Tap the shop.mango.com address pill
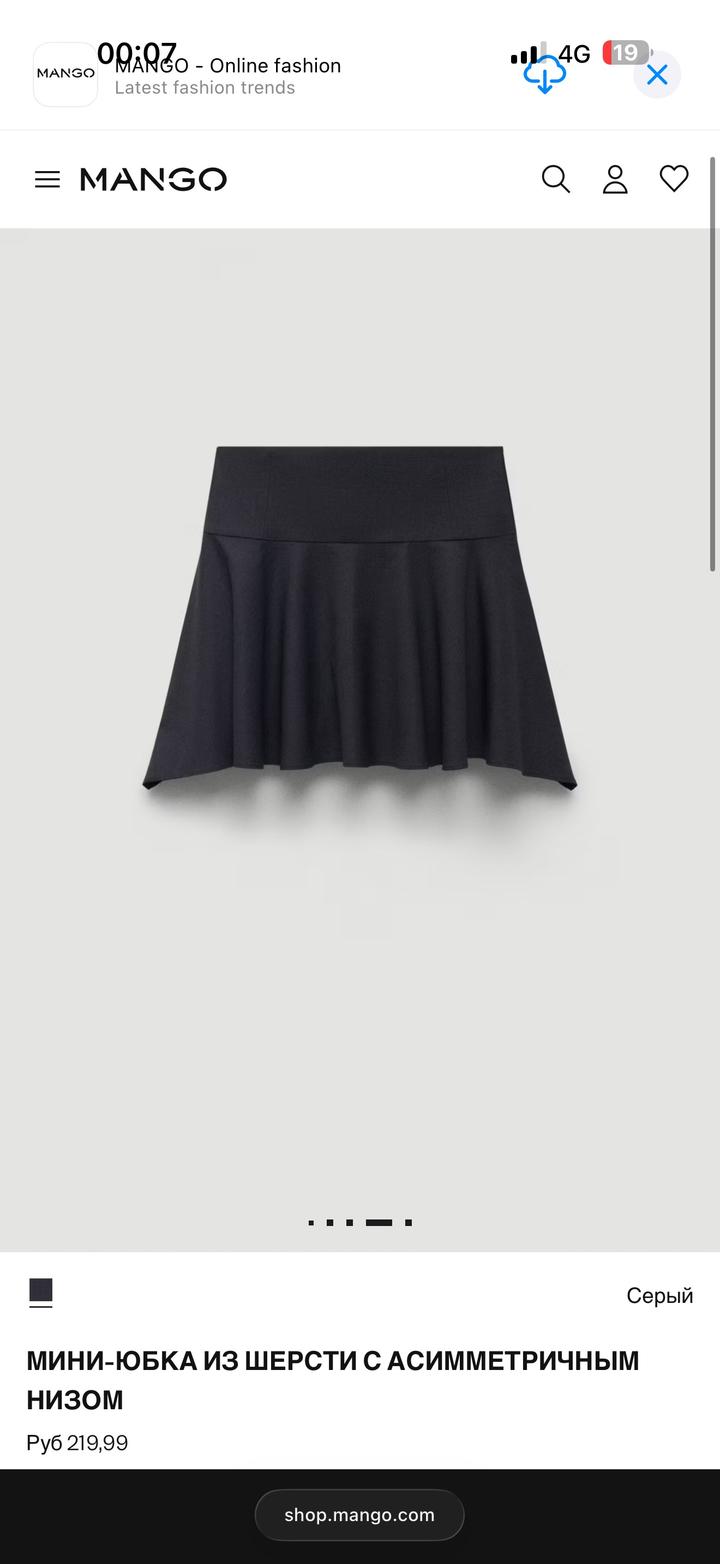 360,1515
